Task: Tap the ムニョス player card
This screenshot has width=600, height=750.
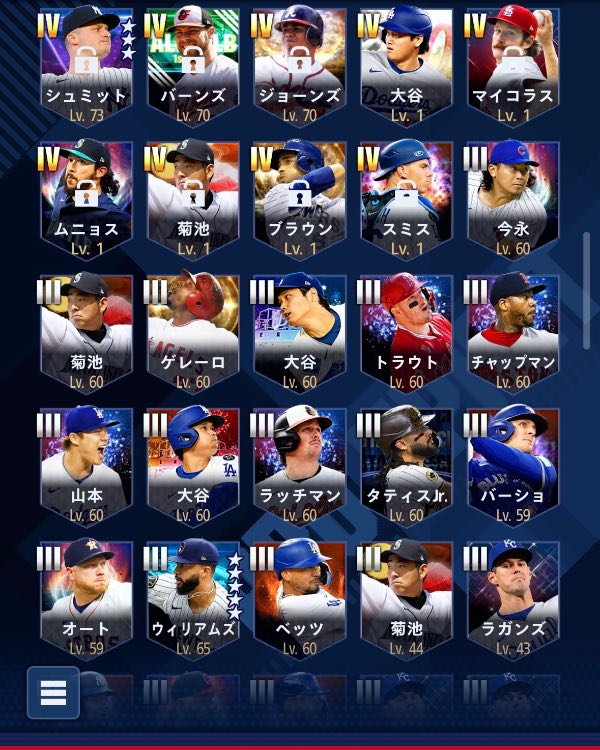Action: point(87,200)
